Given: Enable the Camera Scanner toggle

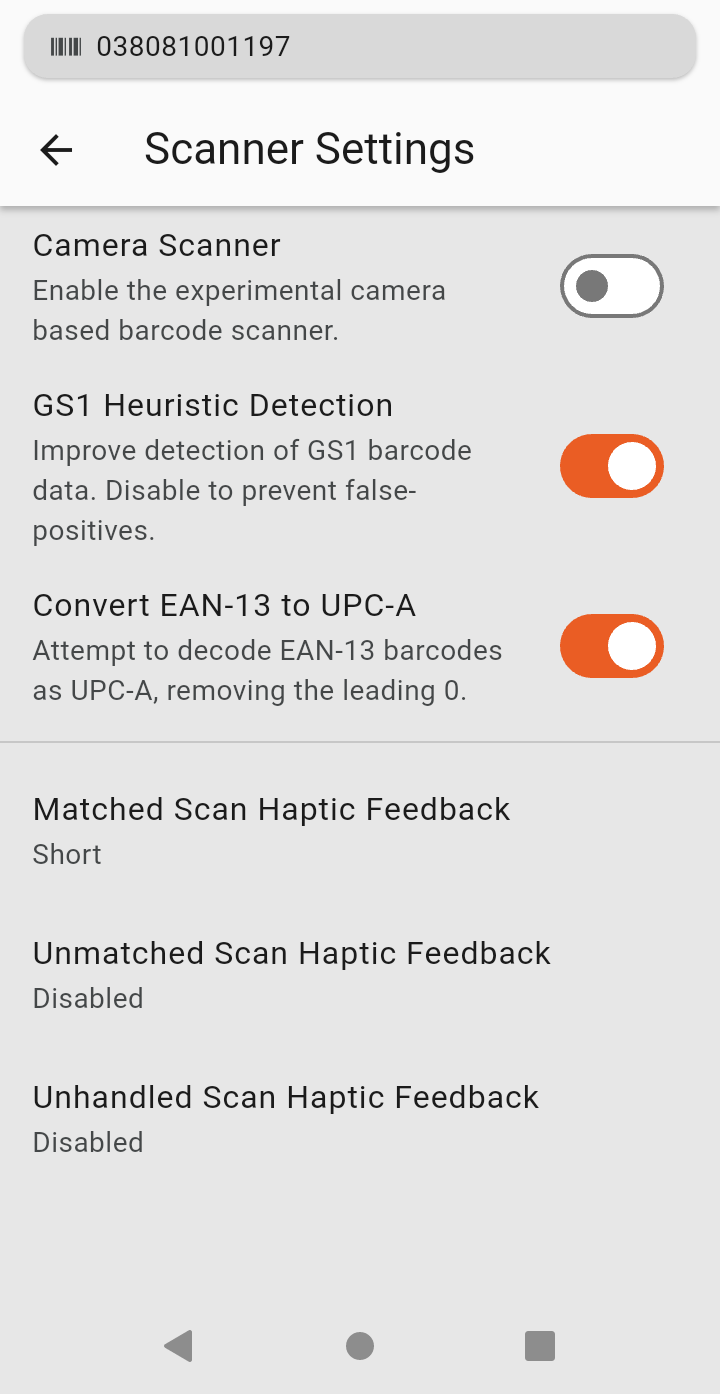Looking at the screenshot, I should pos(611,286).
